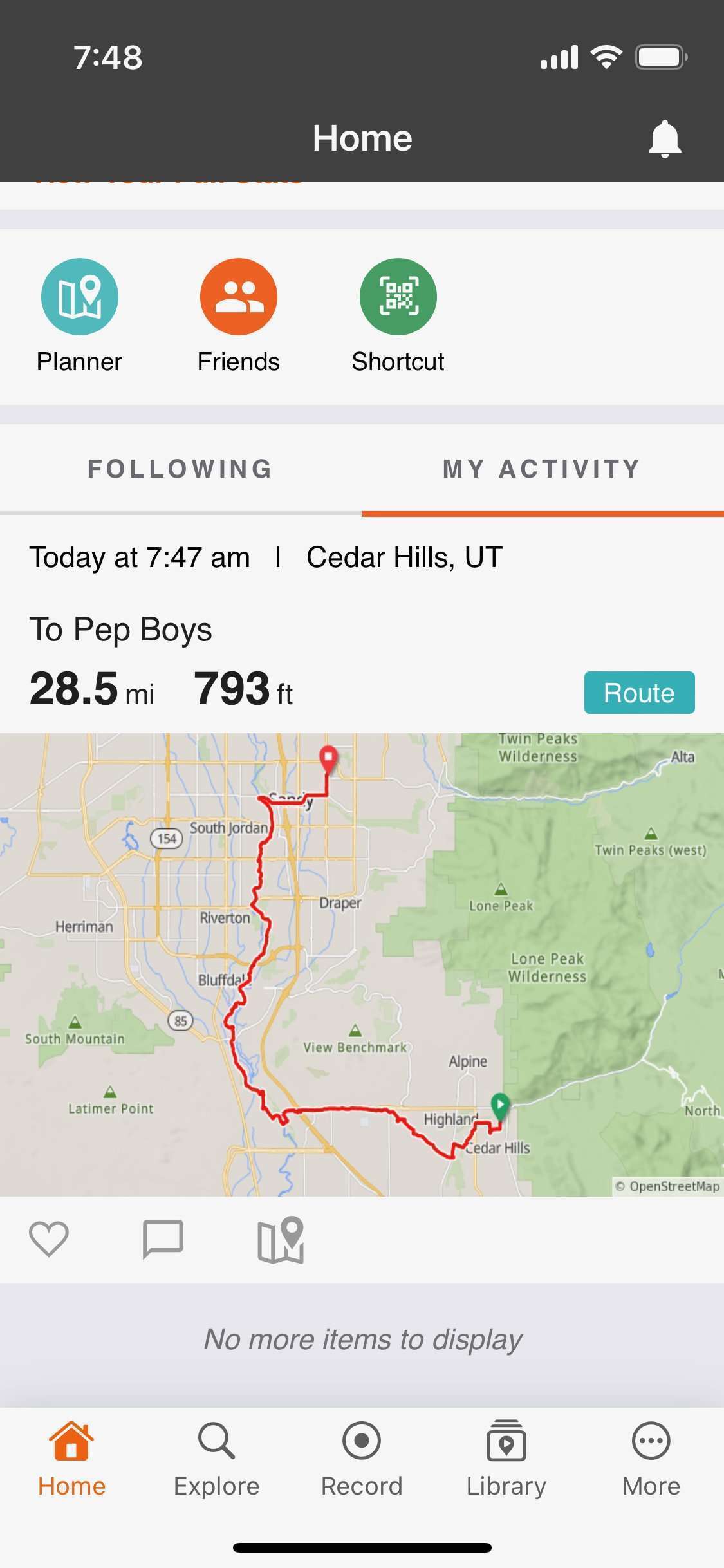Open the Planner tool

79,295
